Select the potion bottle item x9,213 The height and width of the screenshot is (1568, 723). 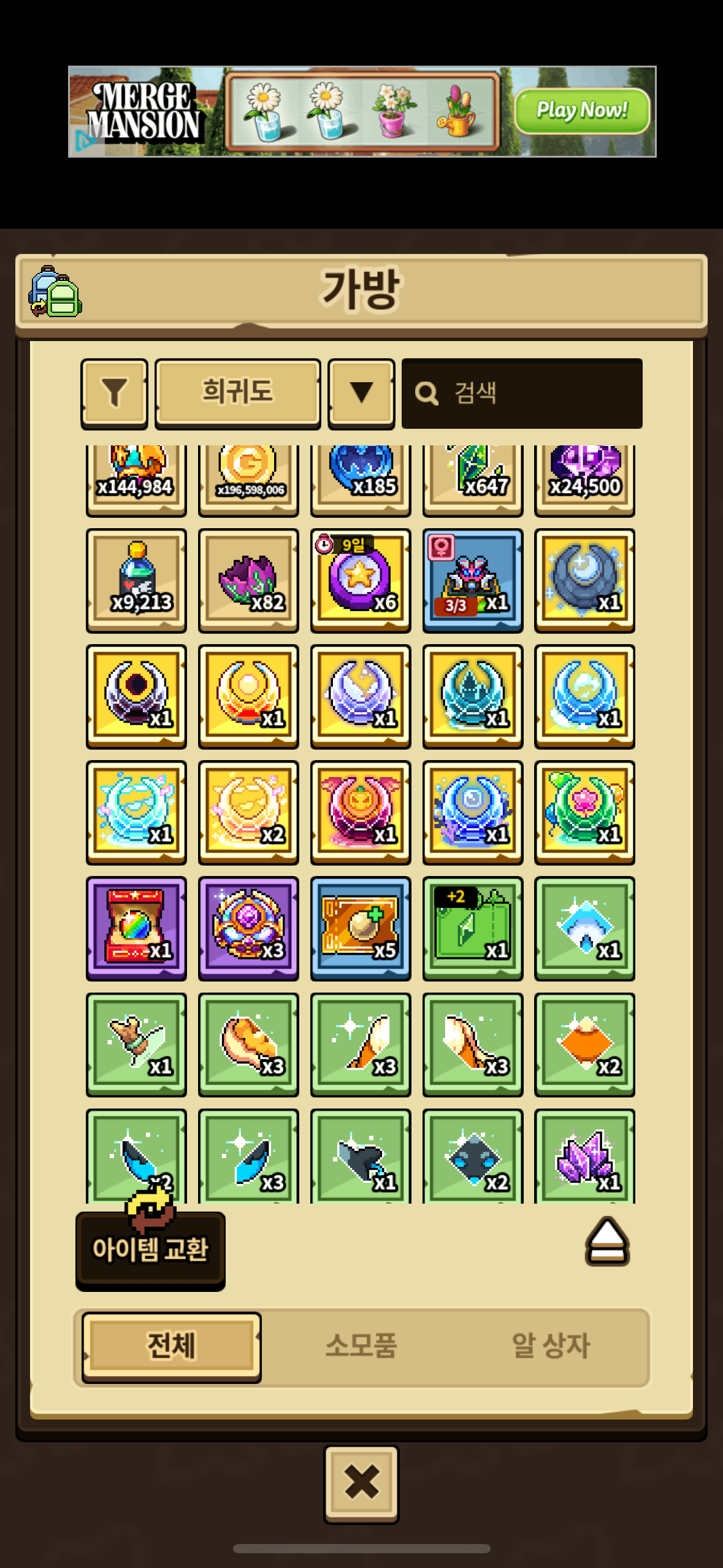(136, 580)
